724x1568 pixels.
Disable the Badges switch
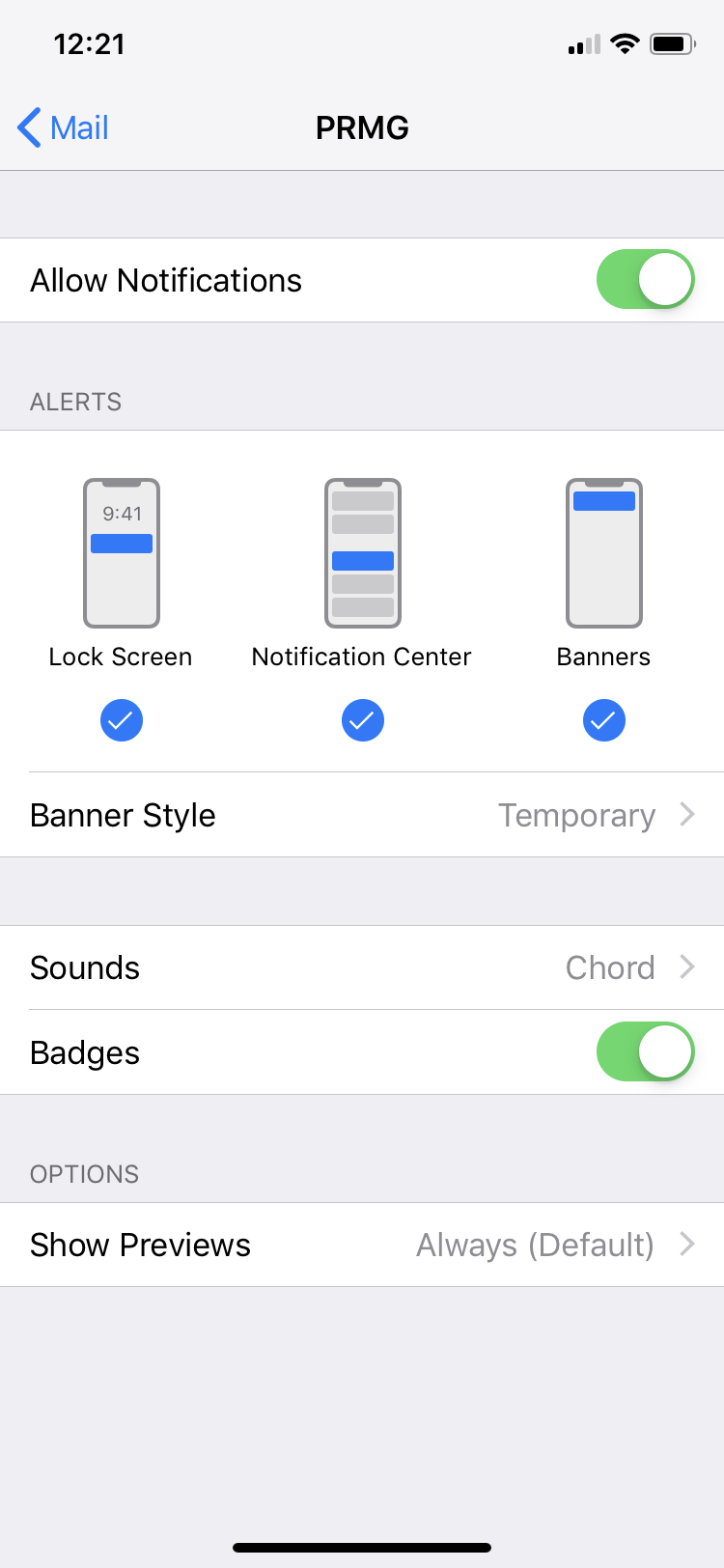click(x=645, y=1052)
